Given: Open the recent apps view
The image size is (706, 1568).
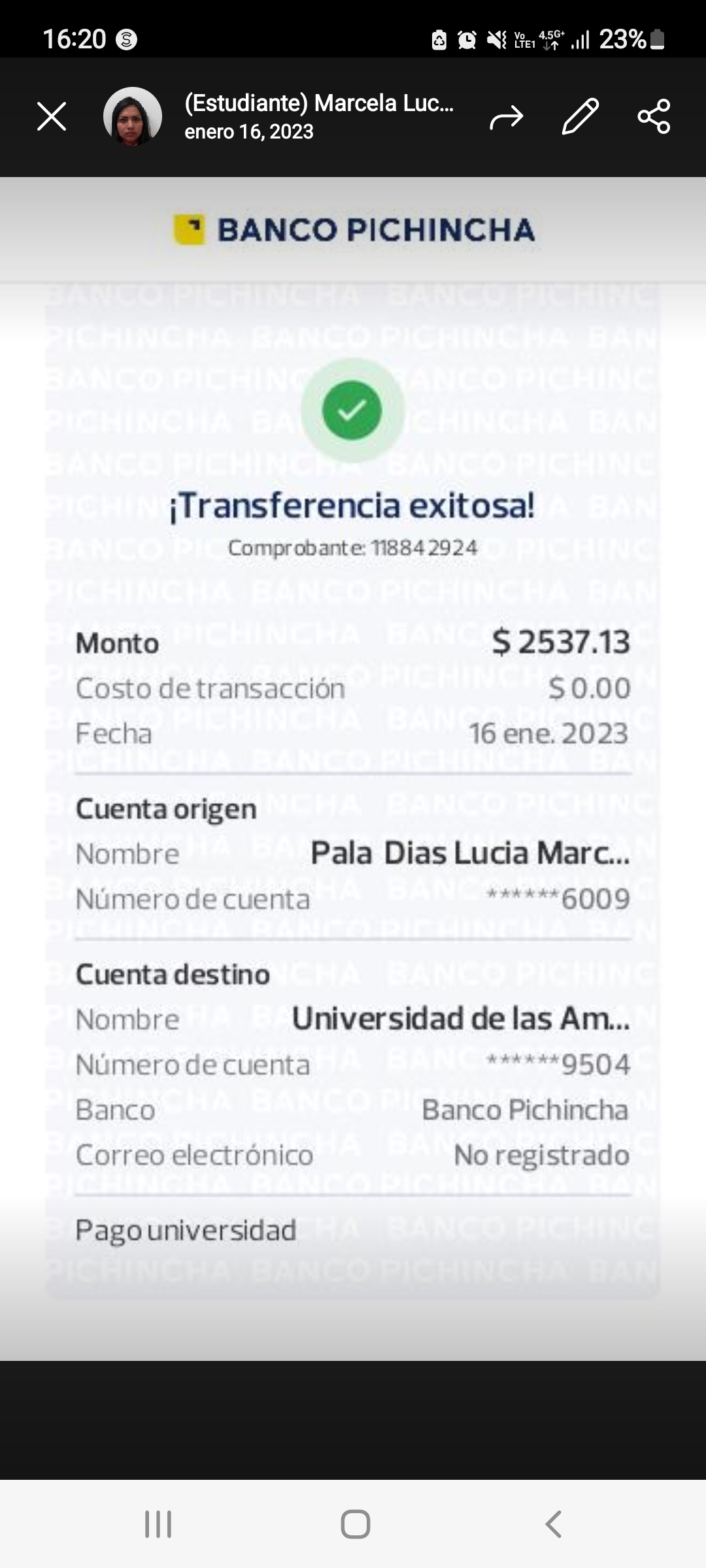Looking at the screenshot, I should pos(158,1524).
